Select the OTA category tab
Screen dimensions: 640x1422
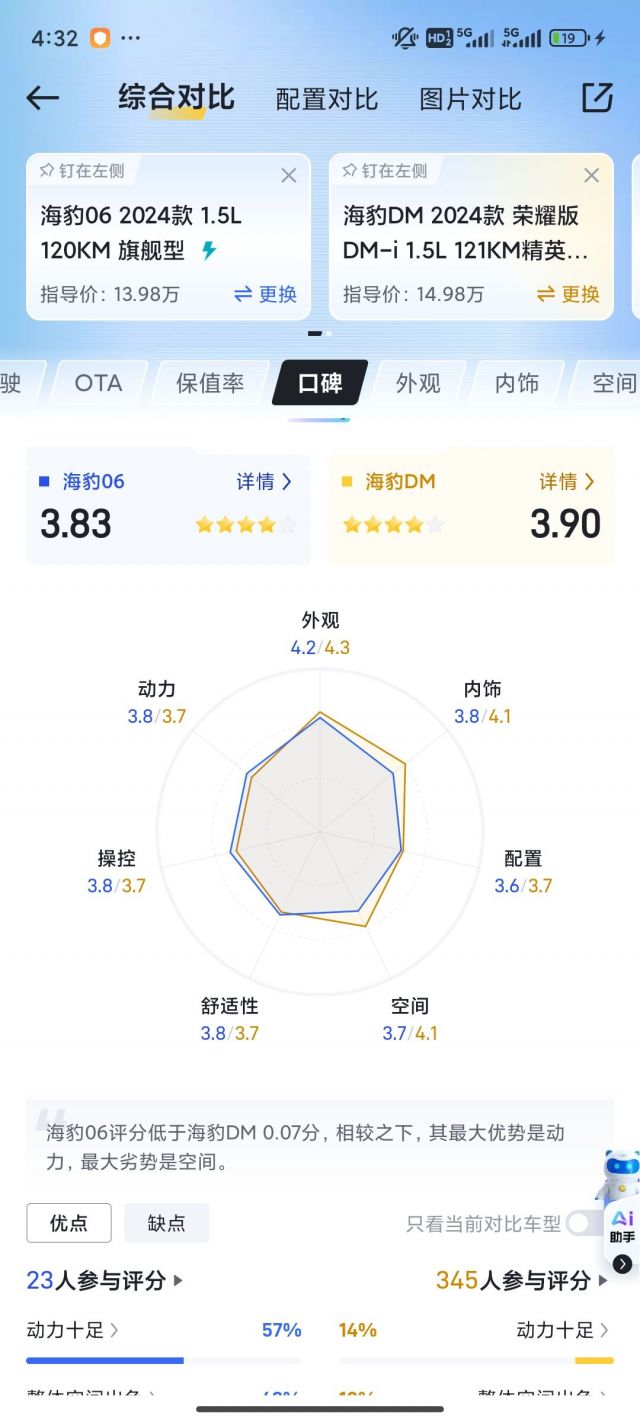(98, 383)
